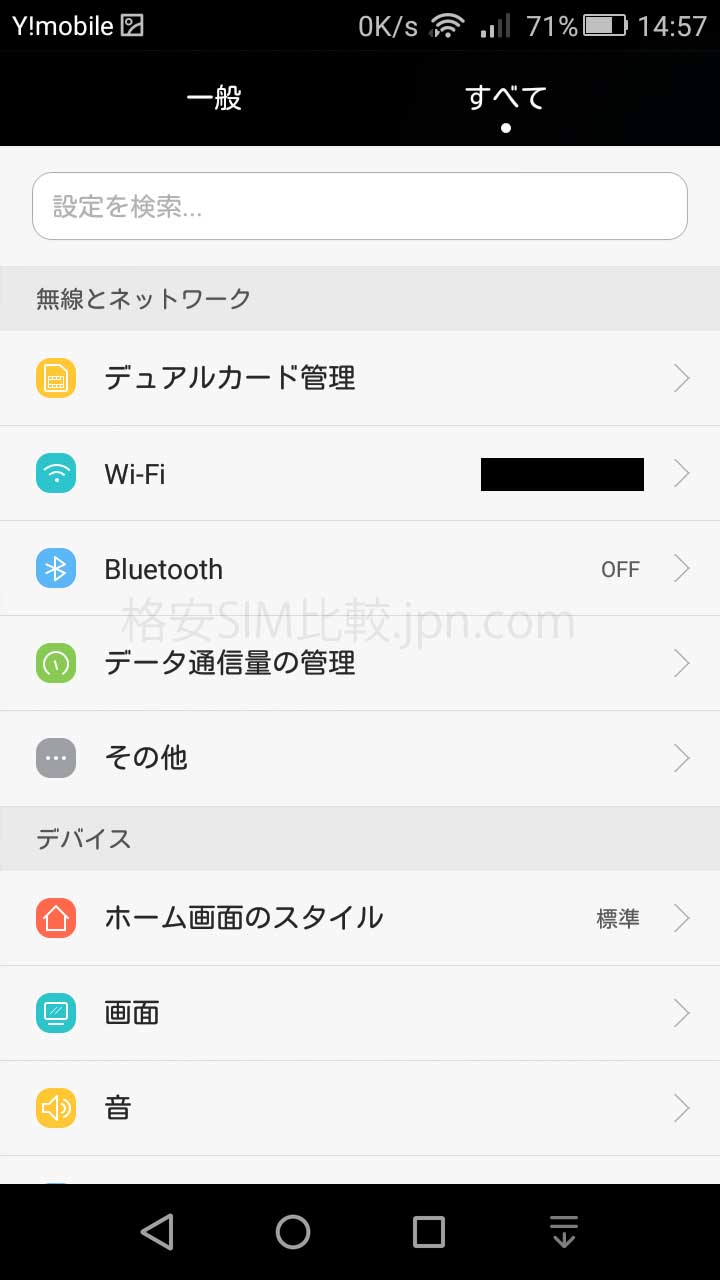Open その他 network settings

tap(360, 758)
